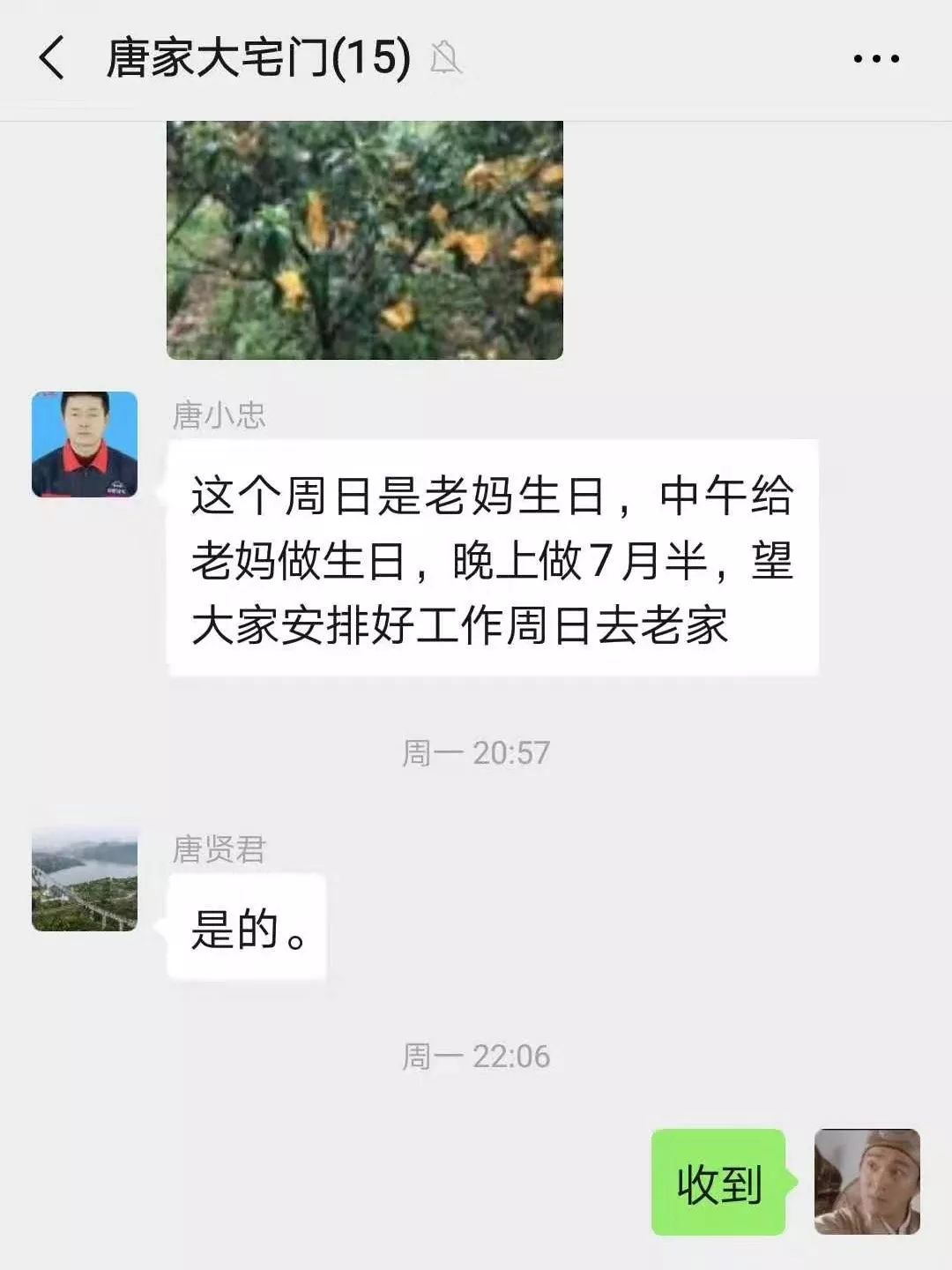Select 唐小忠's birthday announcement message bubble
The image size is (952, 1270).
point(494,560)
